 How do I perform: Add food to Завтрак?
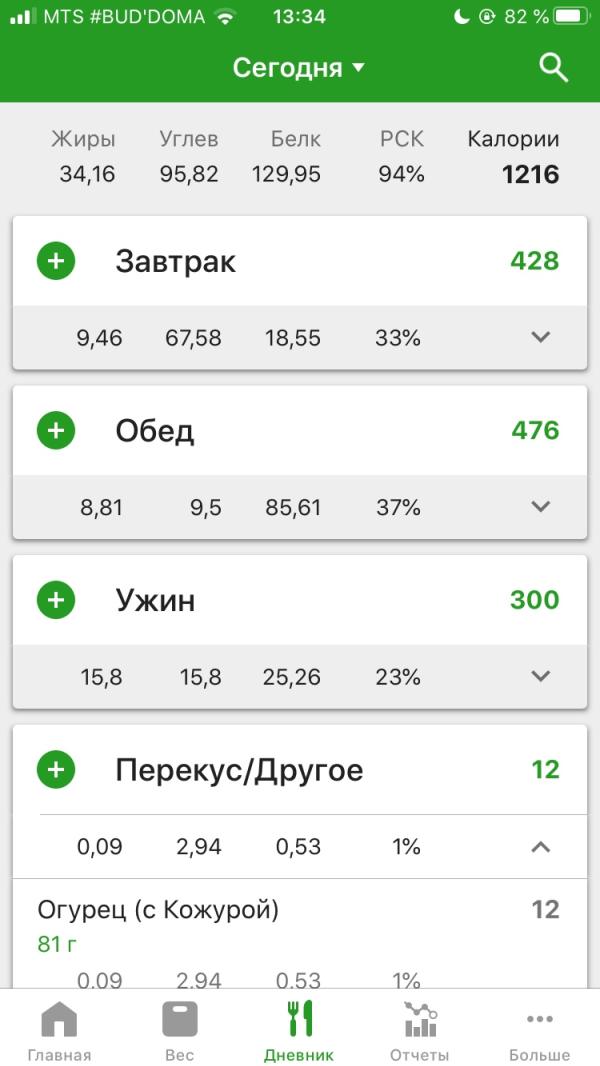[x=56, y=261]
